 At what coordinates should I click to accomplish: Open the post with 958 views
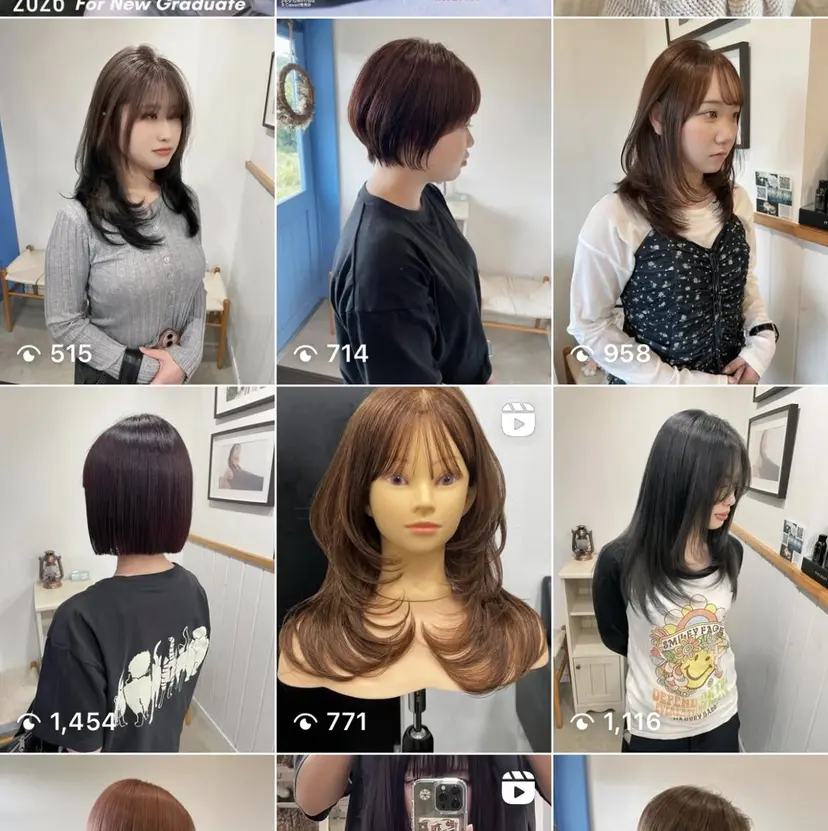(690, 200)
